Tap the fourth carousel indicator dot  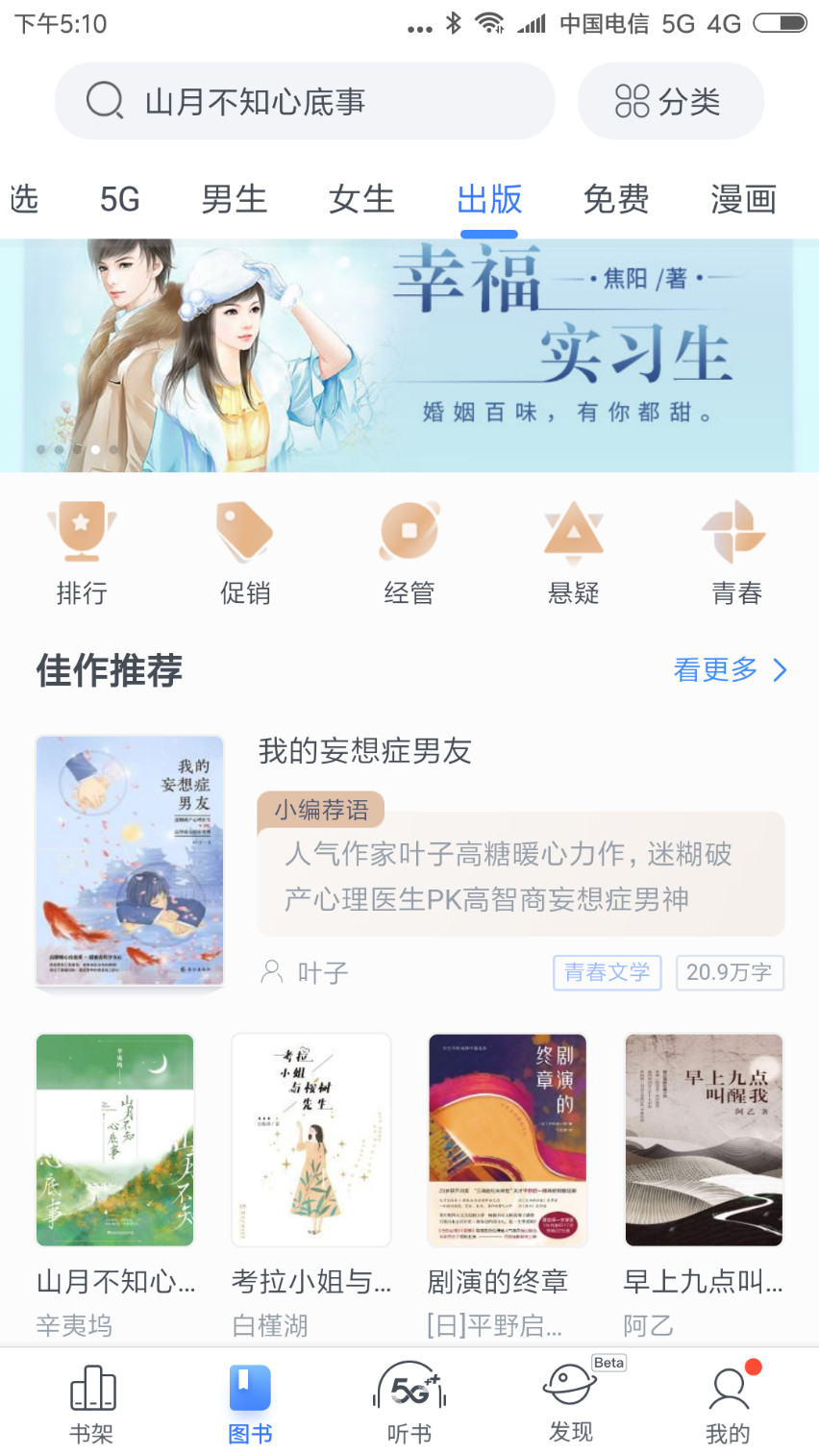click(96, 448)
